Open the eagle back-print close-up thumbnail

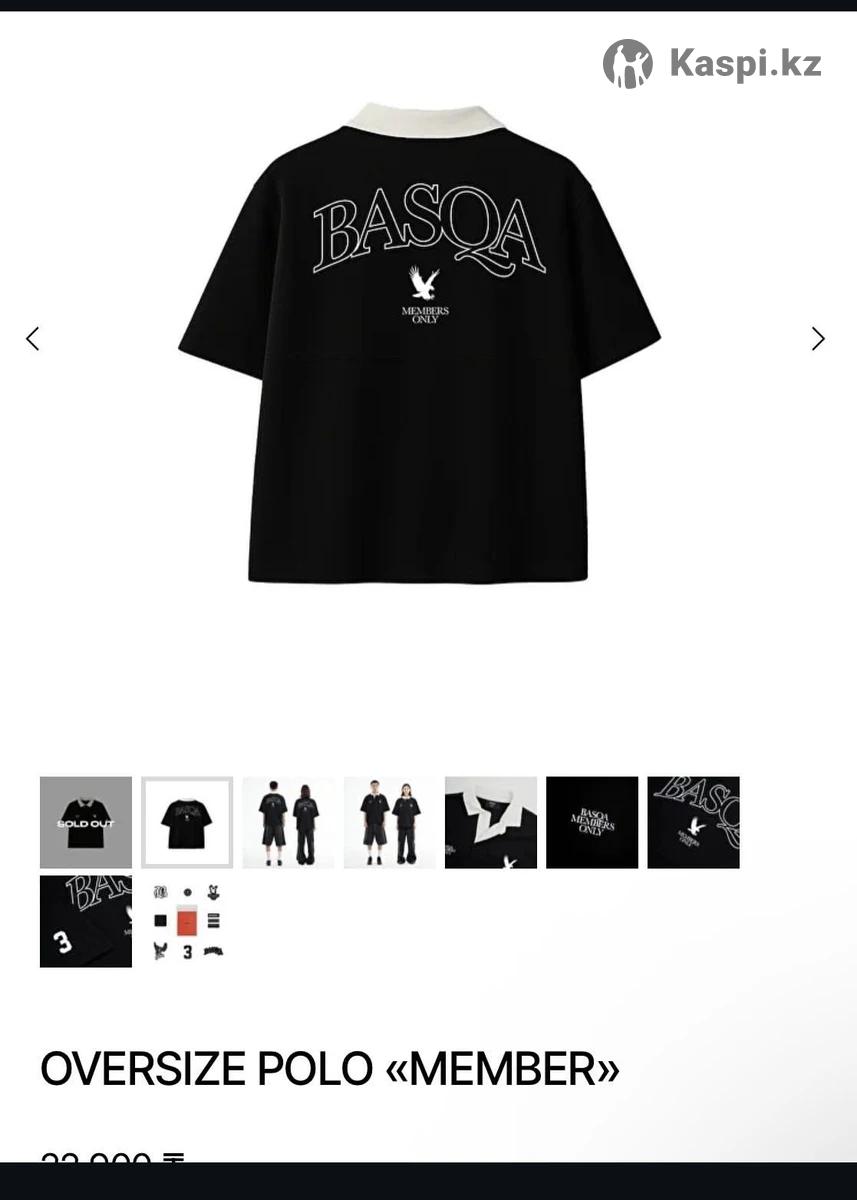coord(693,822)
